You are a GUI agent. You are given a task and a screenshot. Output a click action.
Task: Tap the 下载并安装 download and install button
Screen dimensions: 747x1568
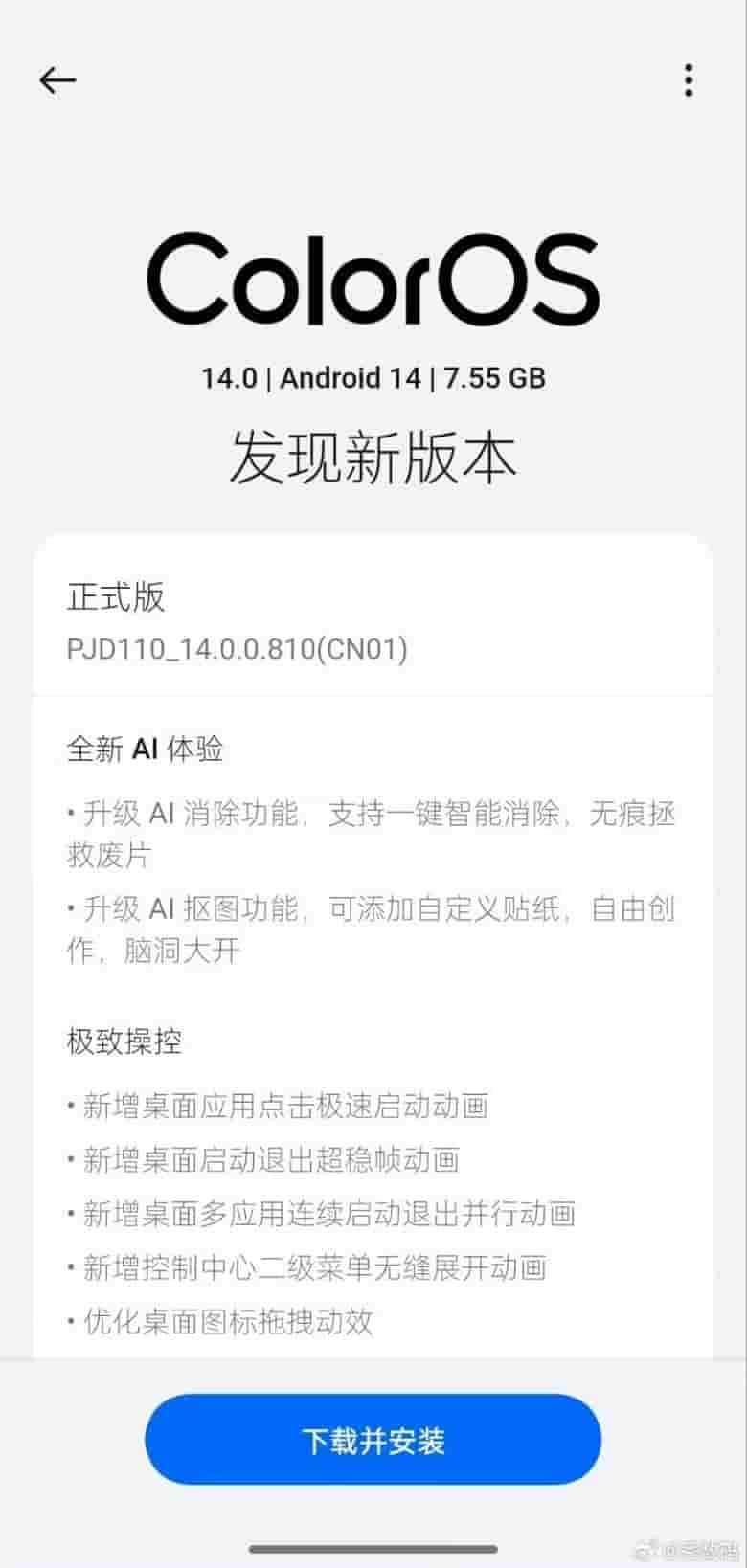[373, 1440]
